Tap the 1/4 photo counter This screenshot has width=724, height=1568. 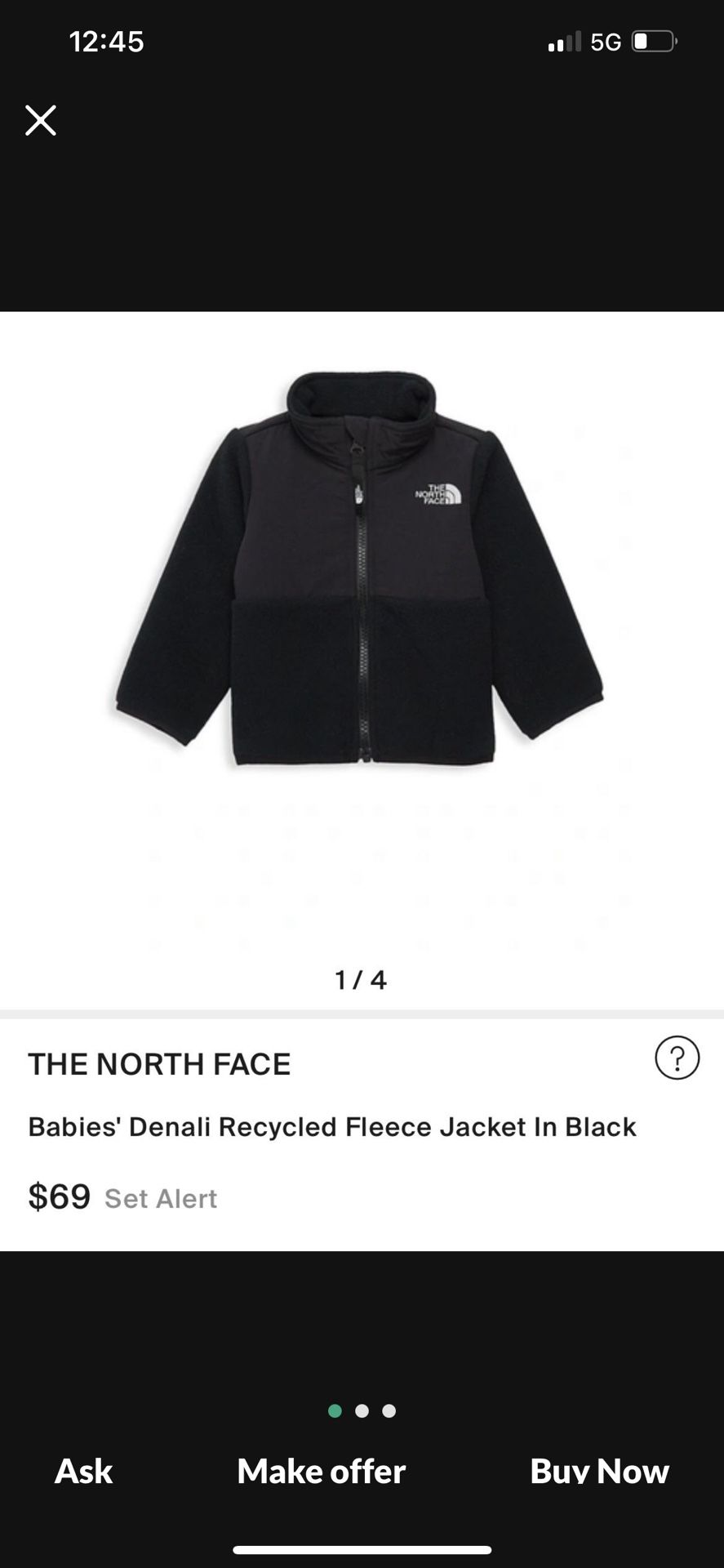(x=359, y=980)
